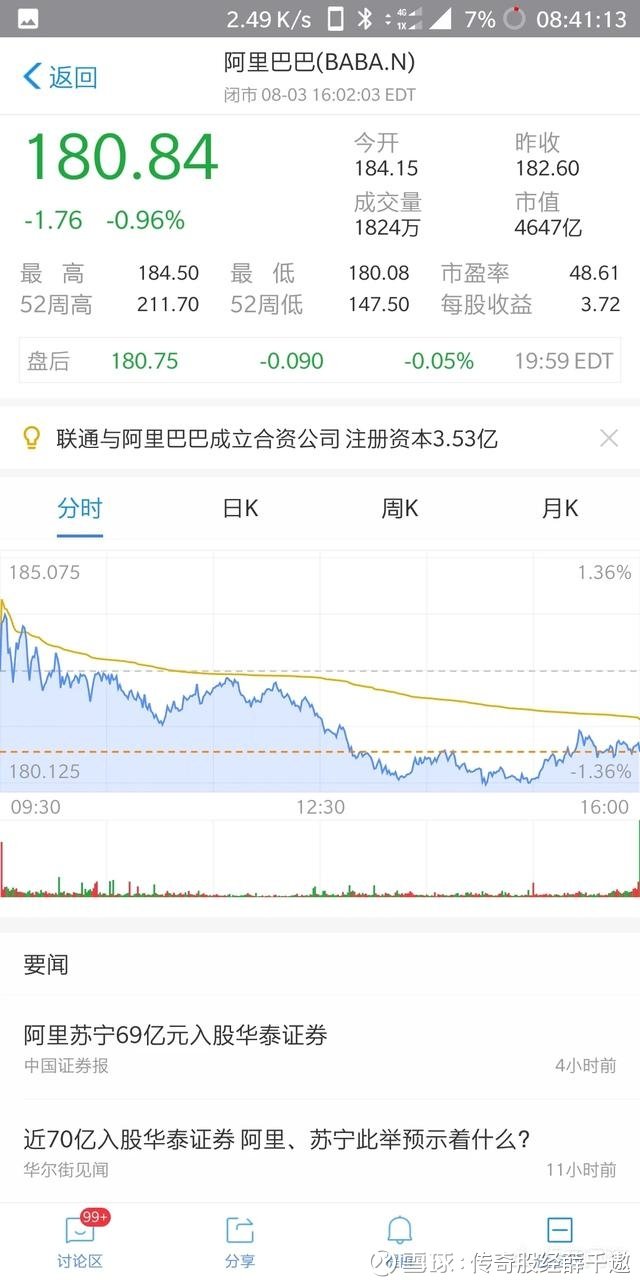The height and width of the screenshot is (1280, 640).
Task: Tap the minus box icon in bottom bar
Action: 560,1230
